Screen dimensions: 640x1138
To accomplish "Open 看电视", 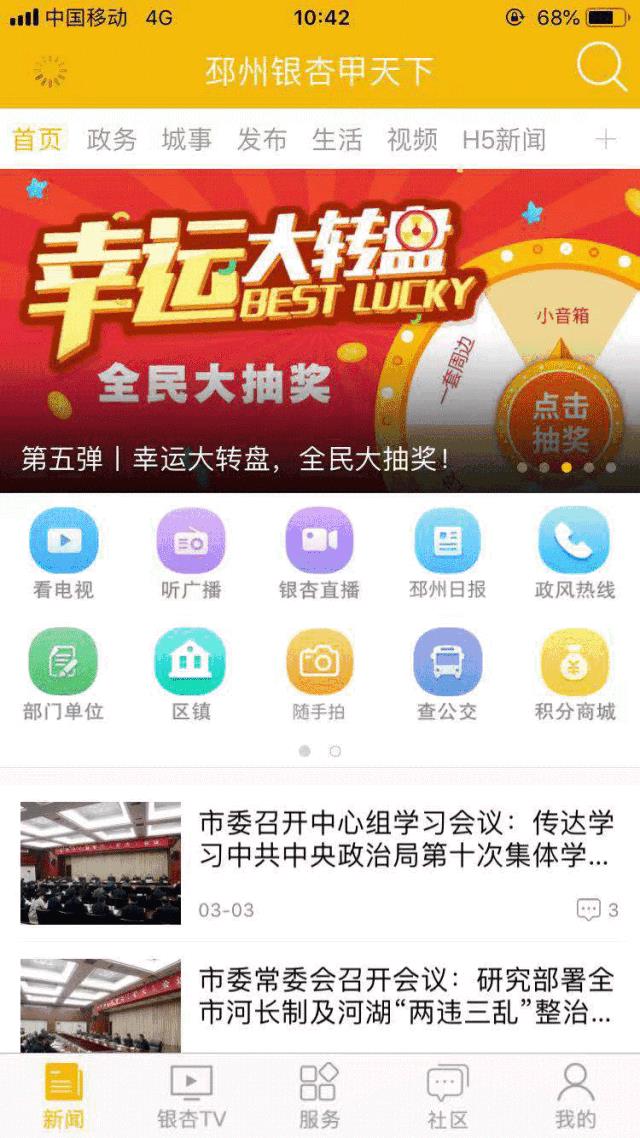I will click(63, 553).
